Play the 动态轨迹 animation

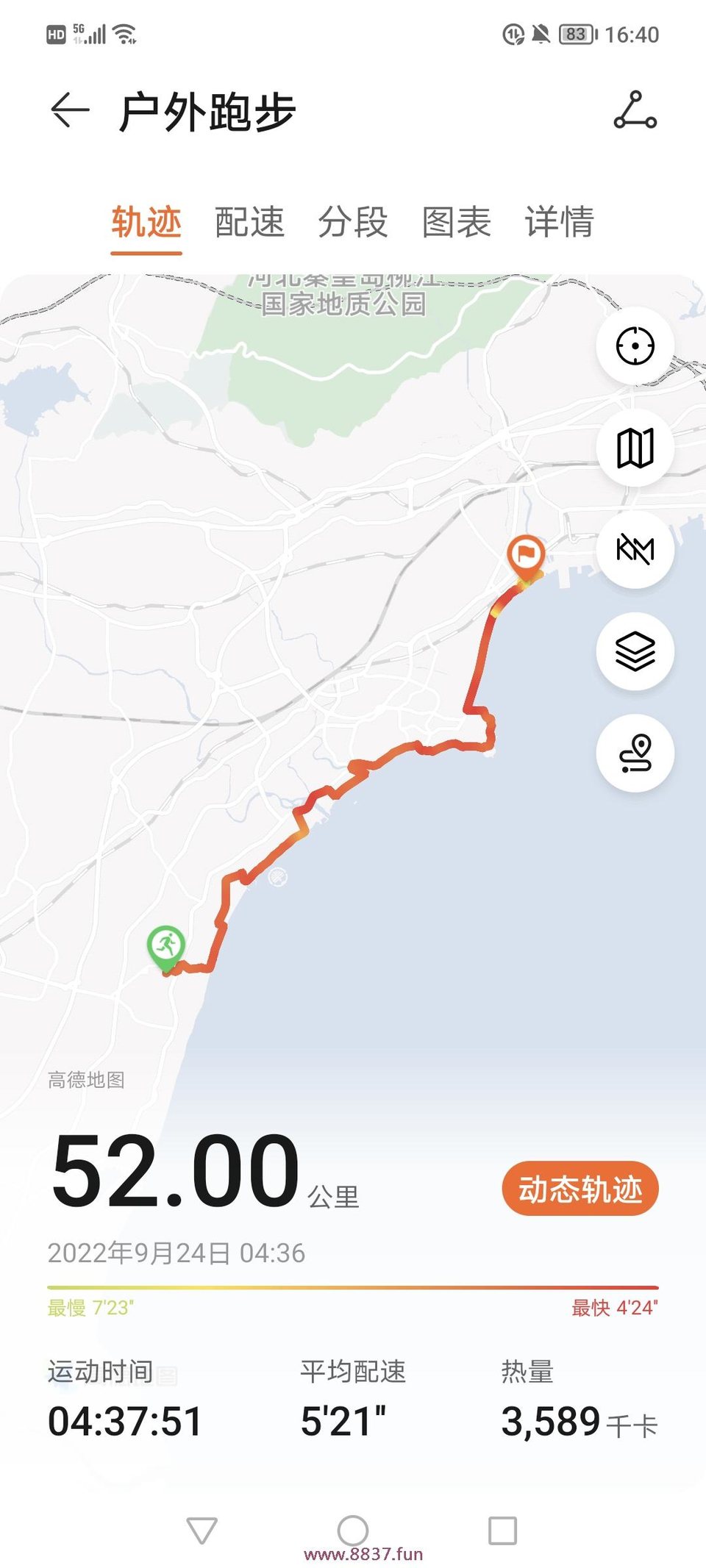click(580, 1189)
